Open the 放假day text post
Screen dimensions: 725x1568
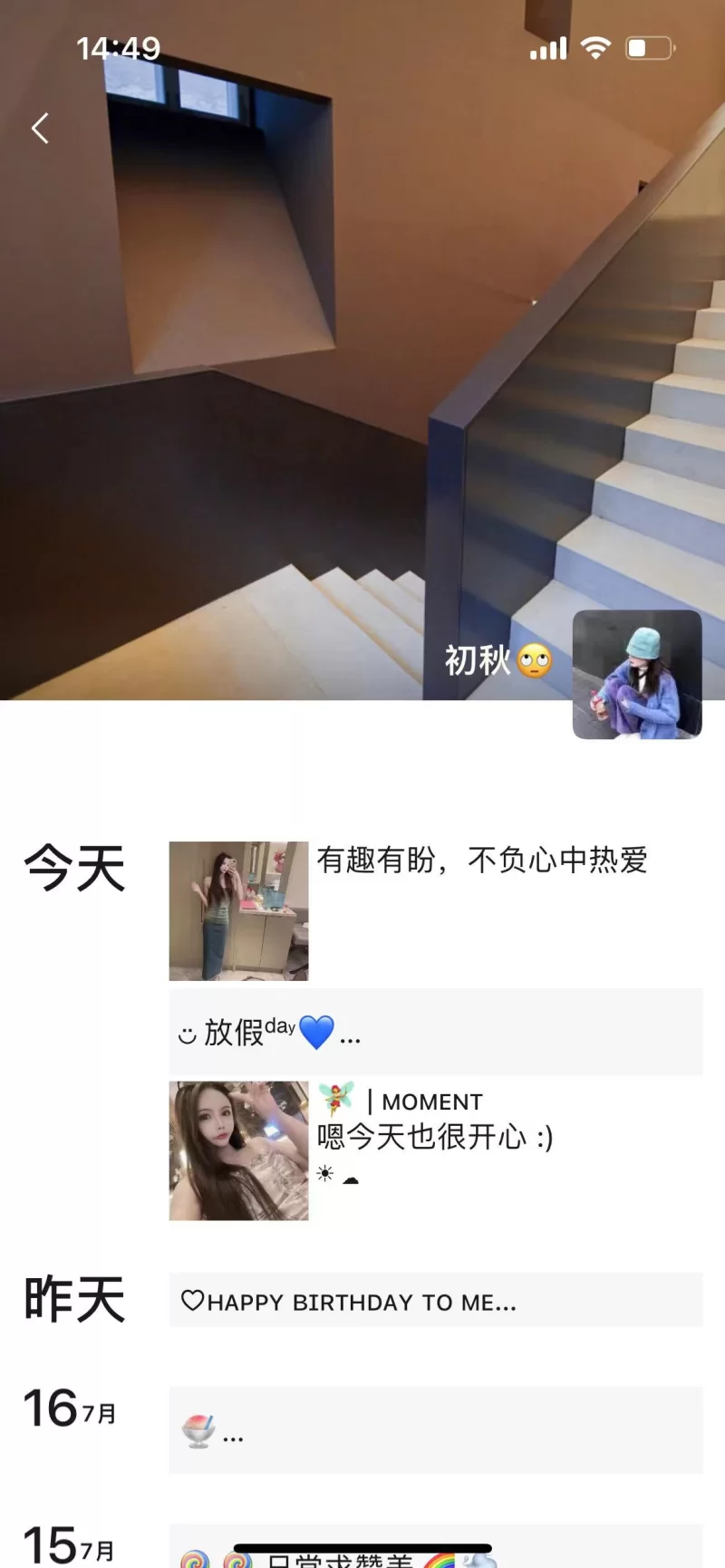click(x=435, y=1033)
